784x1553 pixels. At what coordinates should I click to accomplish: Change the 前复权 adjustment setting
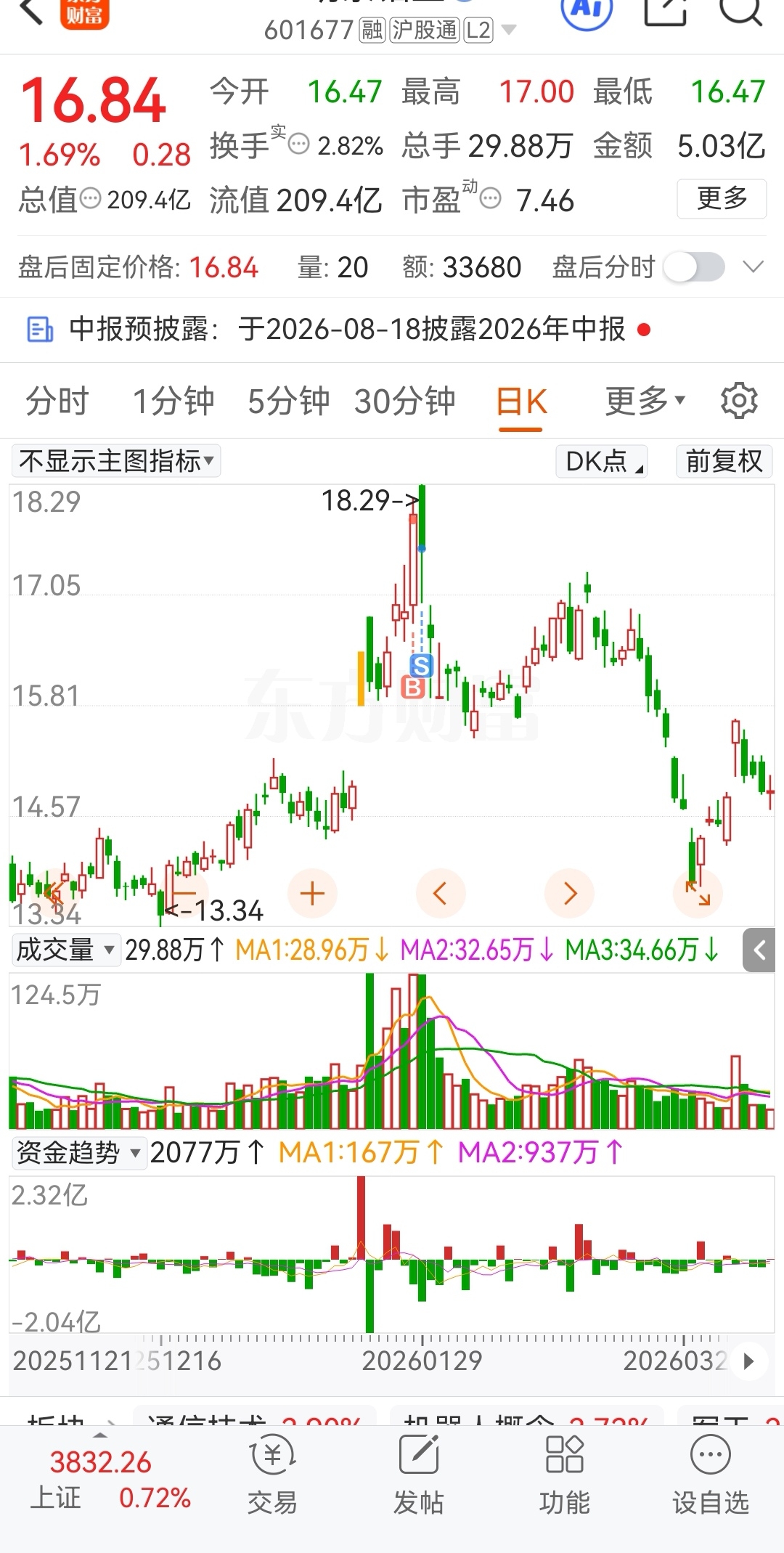coord(724,461)
